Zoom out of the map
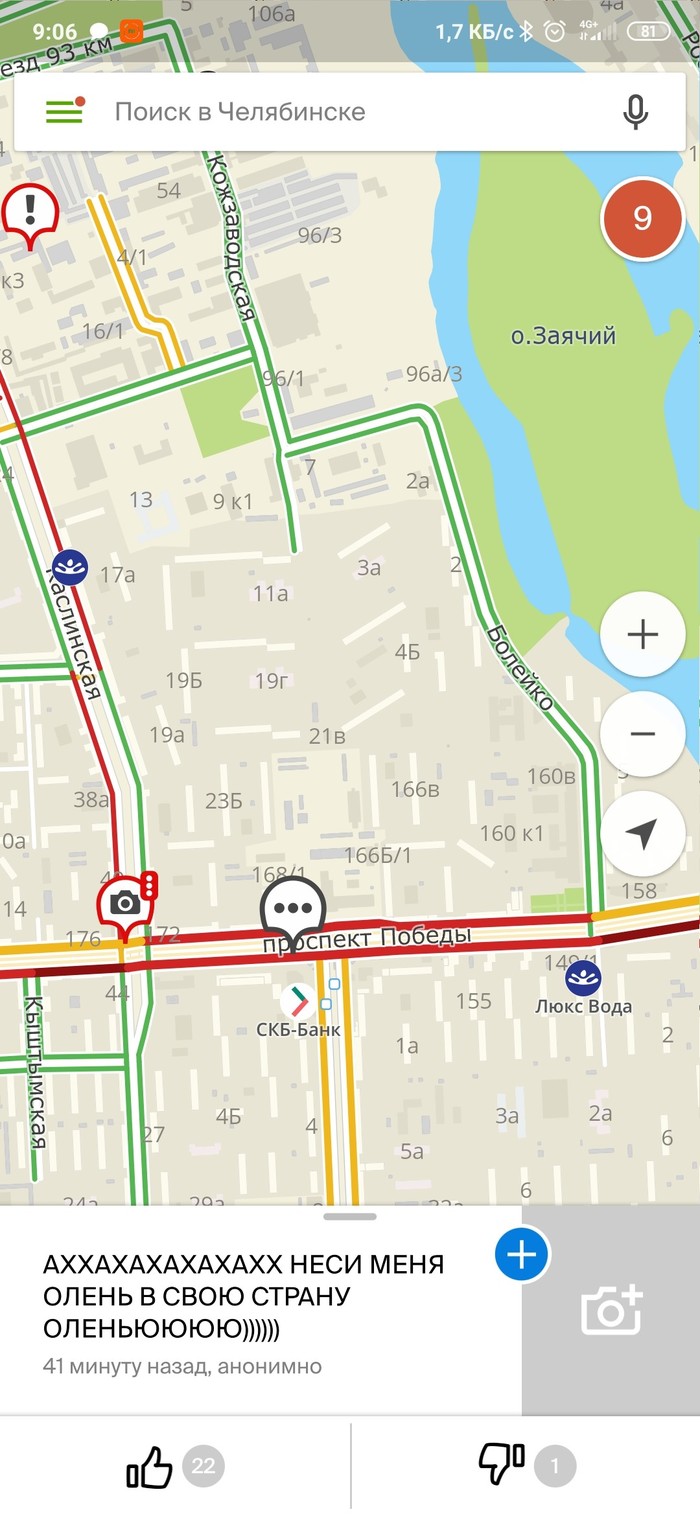Viewport: 700px width, 1516px height. click(642, 734)
